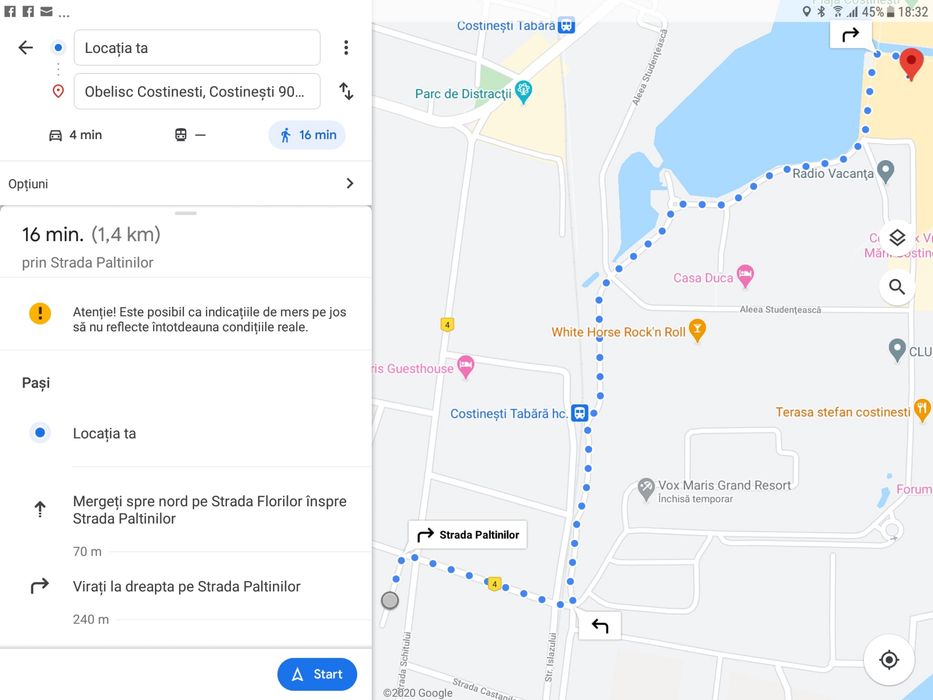The width and height of the screenshot is (933, 700).
Task: Center map on my location
Action: tap(888, 660)
